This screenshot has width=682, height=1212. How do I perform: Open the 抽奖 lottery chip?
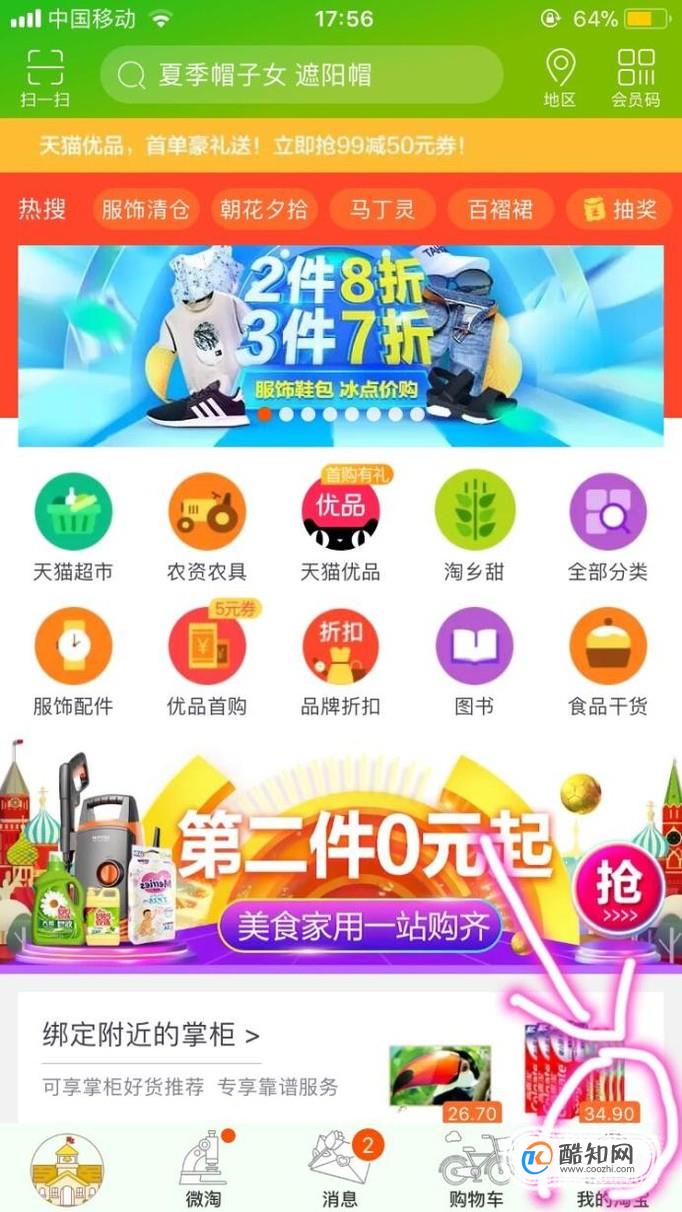(620, 210)
